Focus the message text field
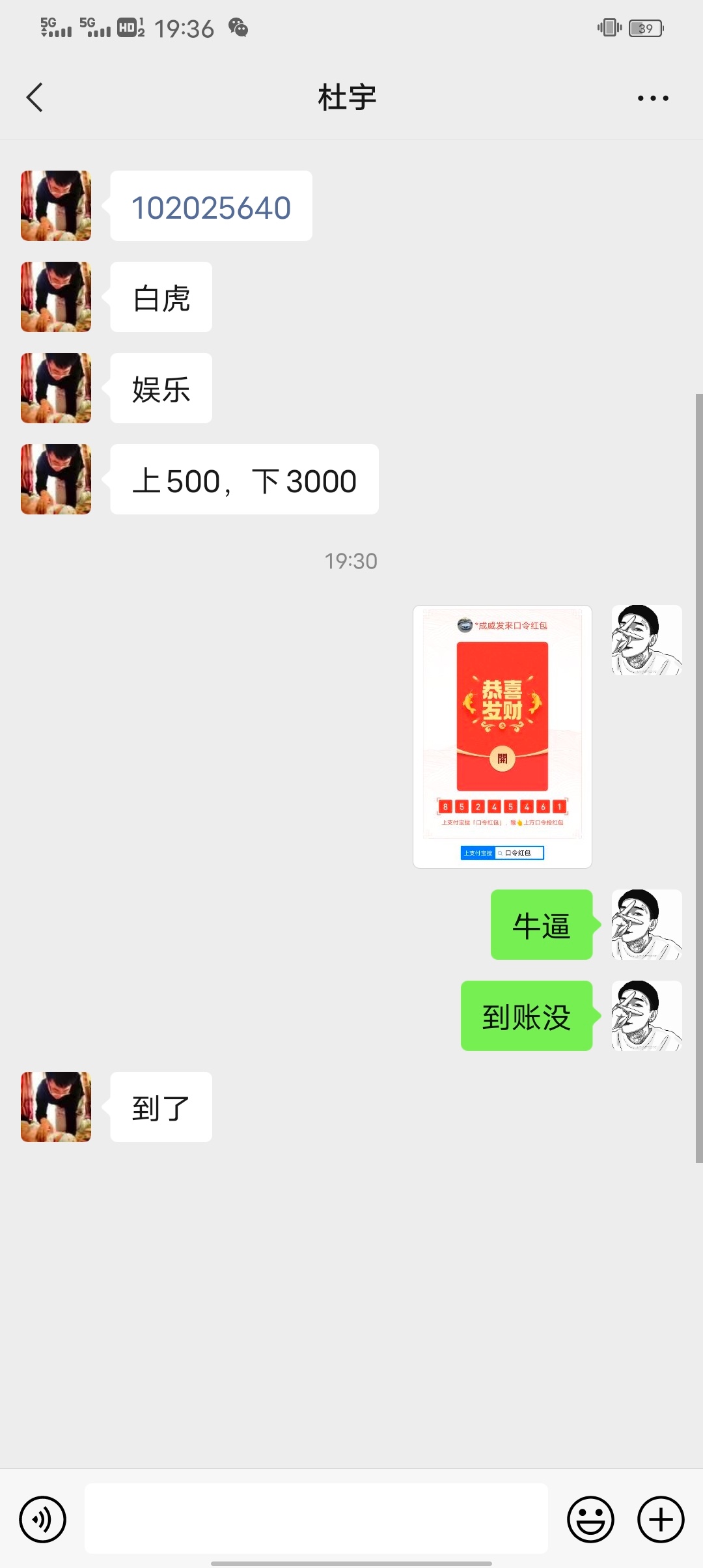The image size is (703, 1568). 316,1519
